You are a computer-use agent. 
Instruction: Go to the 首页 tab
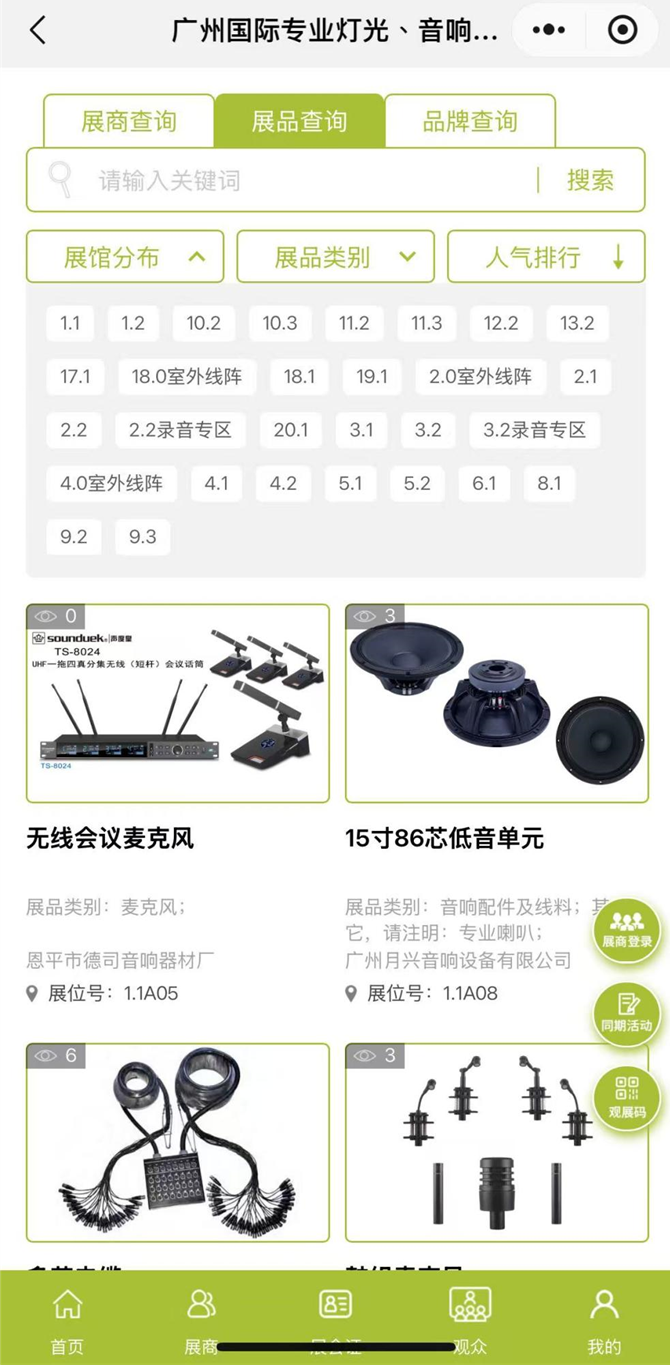pos(67,1320)
